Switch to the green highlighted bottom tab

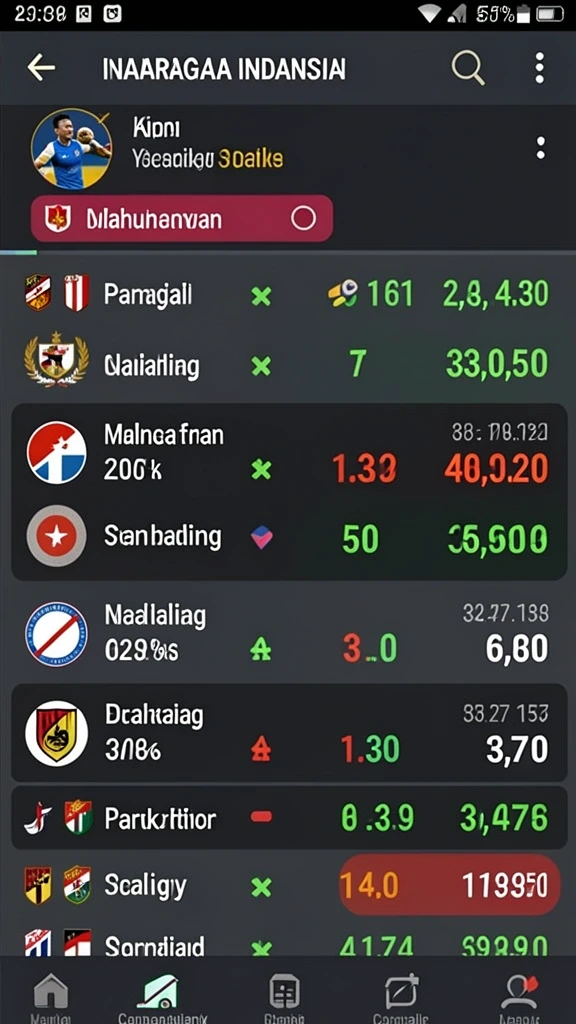point(161,998)
